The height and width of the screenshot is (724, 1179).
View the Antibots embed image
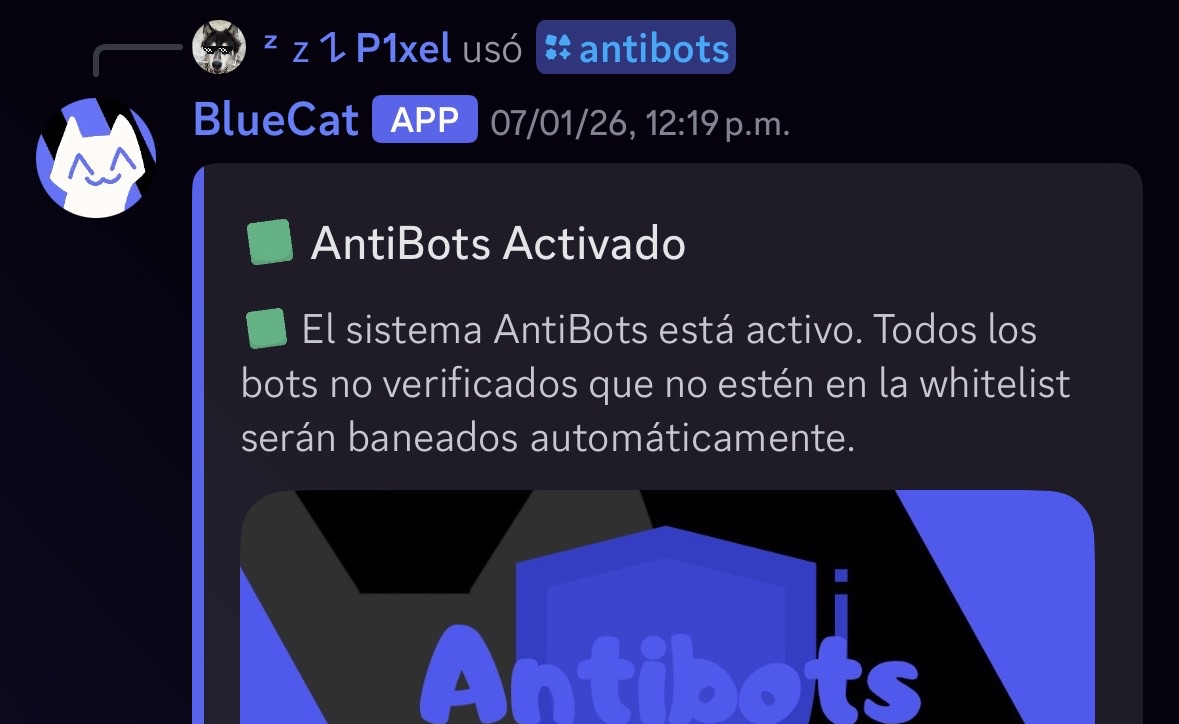[x=667, y=608]
